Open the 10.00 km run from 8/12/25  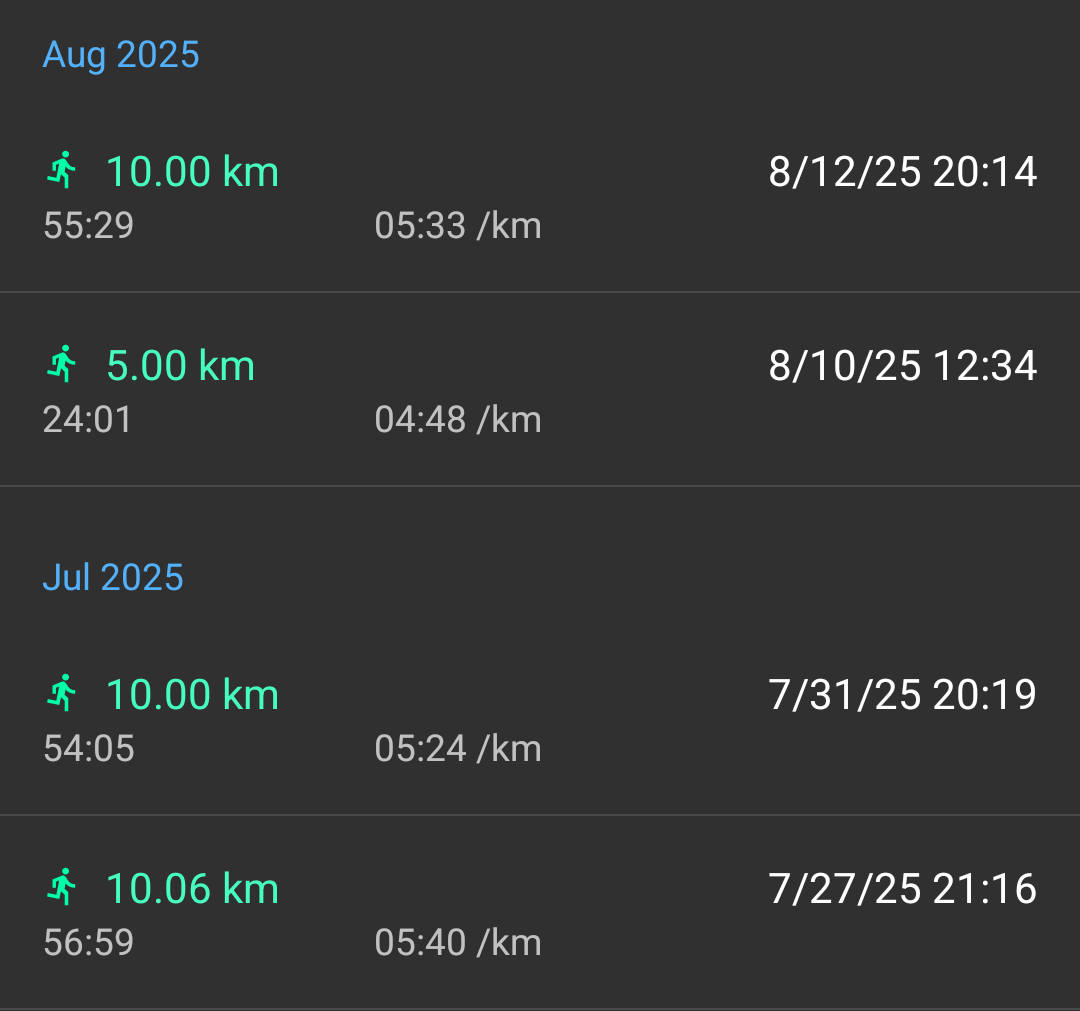click(x=540, y=198)
